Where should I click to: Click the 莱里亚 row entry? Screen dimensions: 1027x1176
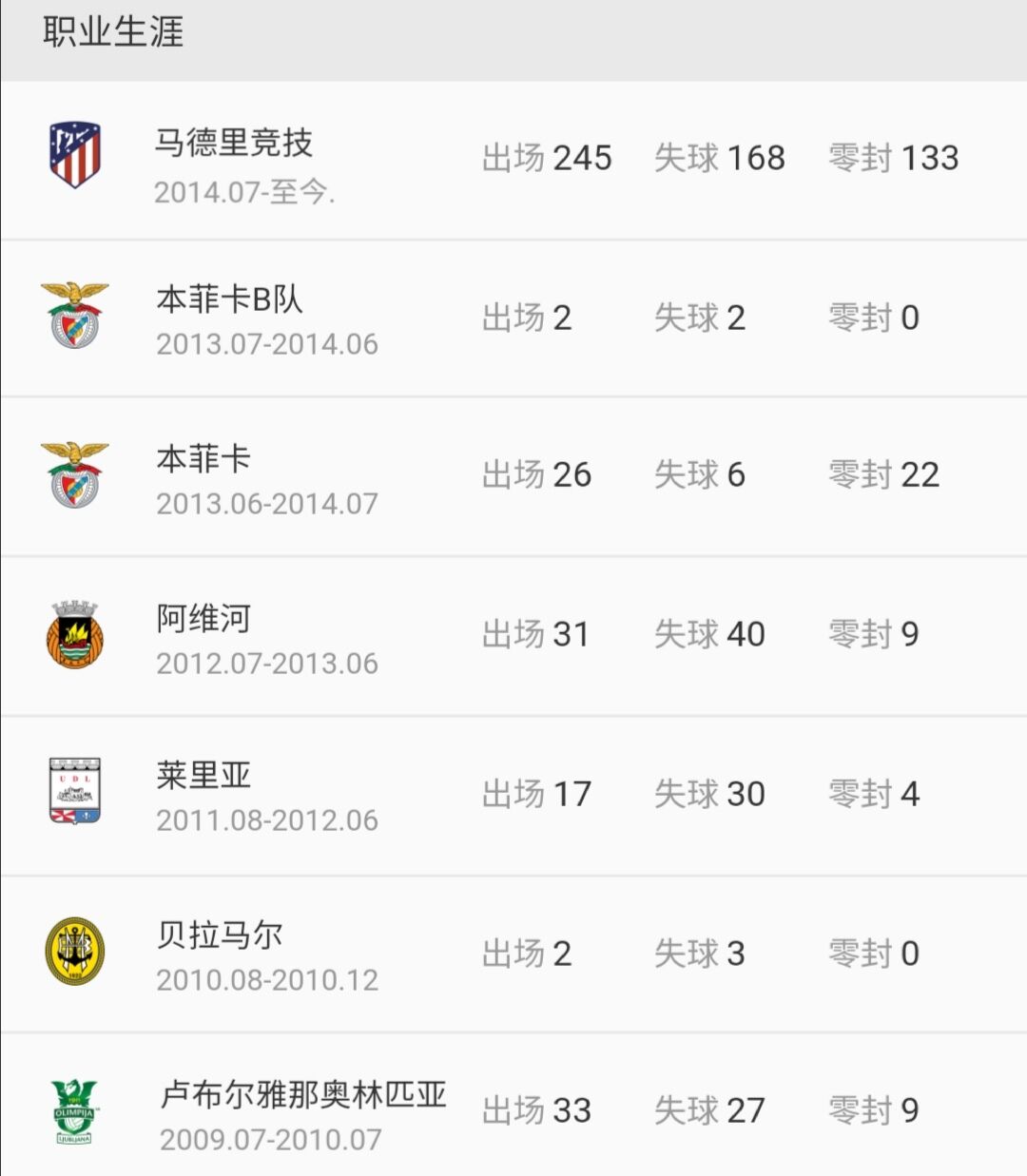[203, 778]
